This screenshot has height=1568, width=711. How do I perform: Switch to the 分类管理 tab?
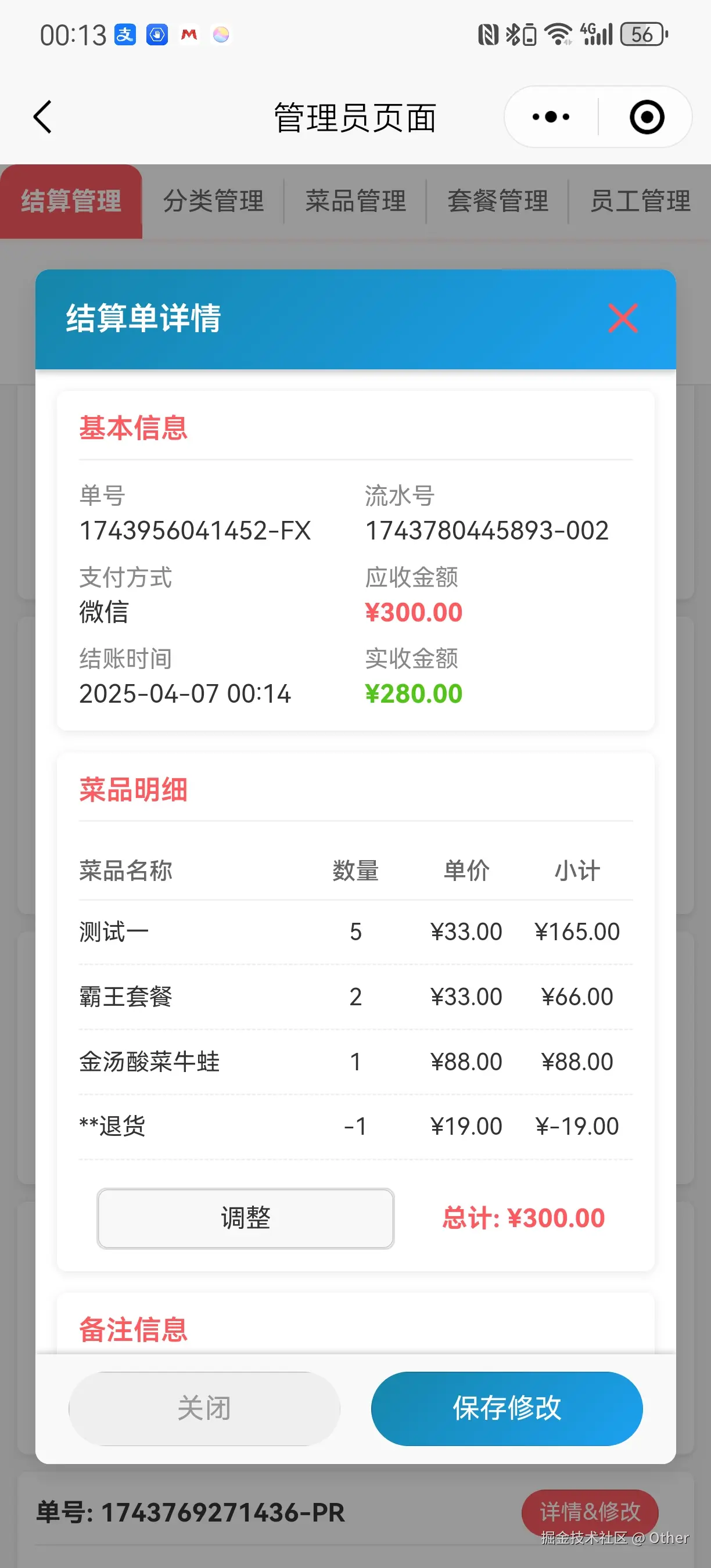click(214, 202)
